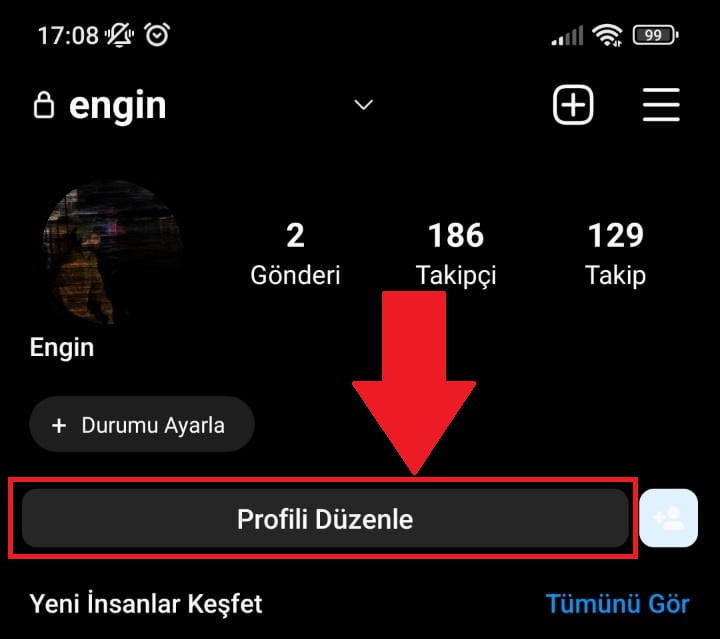Open the discover people icon button
The height and width of the screenshot is (639, 720).
coord(668,519)
